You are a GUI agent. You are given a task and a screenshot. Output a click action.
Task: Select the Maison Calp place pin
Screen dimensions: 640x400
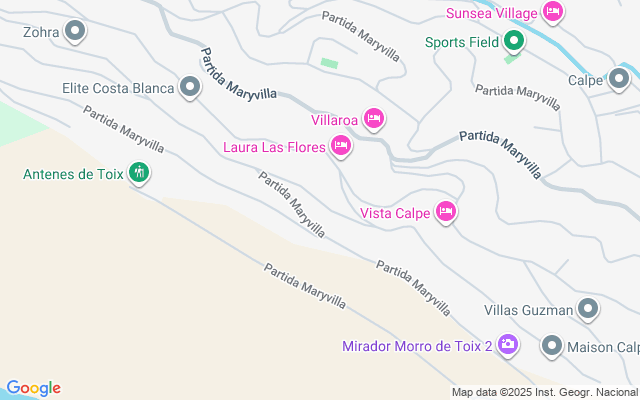tap(552, 348)
